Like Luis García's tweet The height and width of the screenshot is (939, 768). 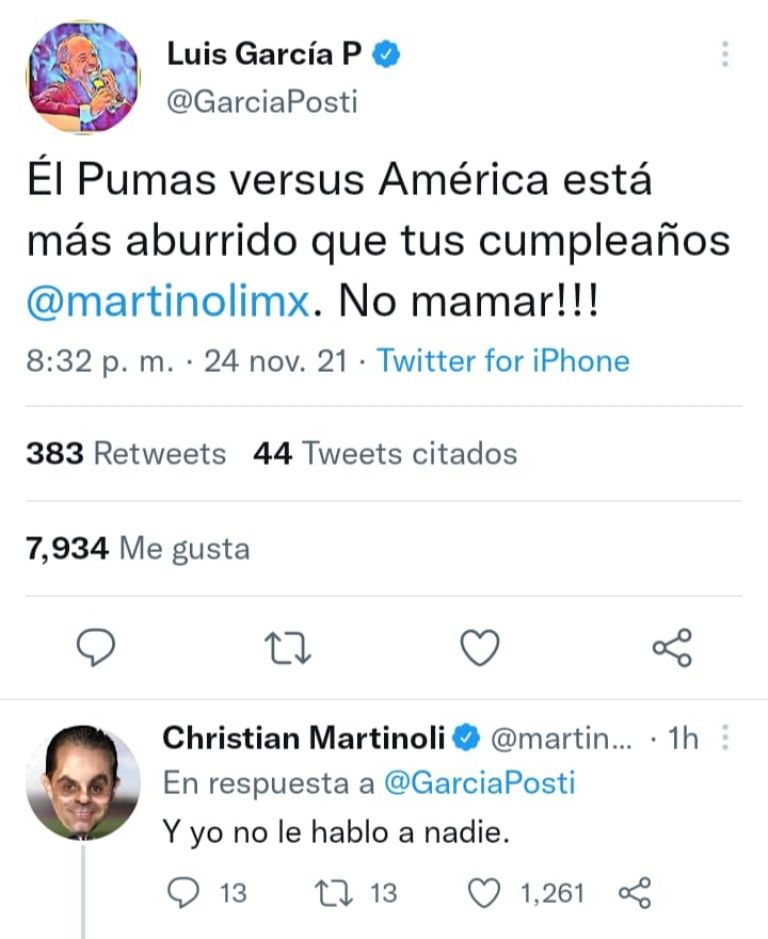coord(479,648)
